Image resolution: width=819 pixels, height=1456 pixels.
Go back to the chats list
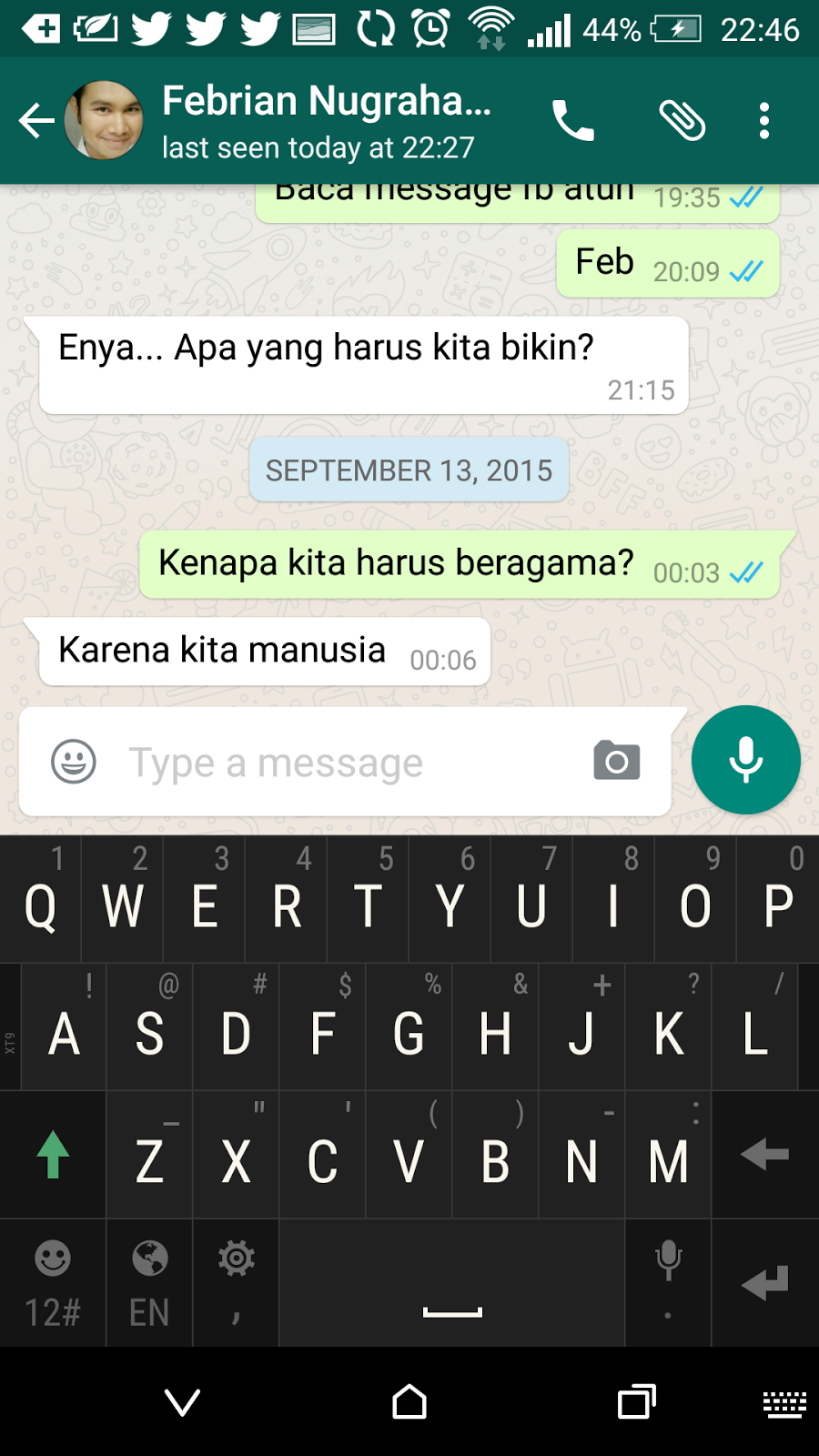click(x=36, y=120)
